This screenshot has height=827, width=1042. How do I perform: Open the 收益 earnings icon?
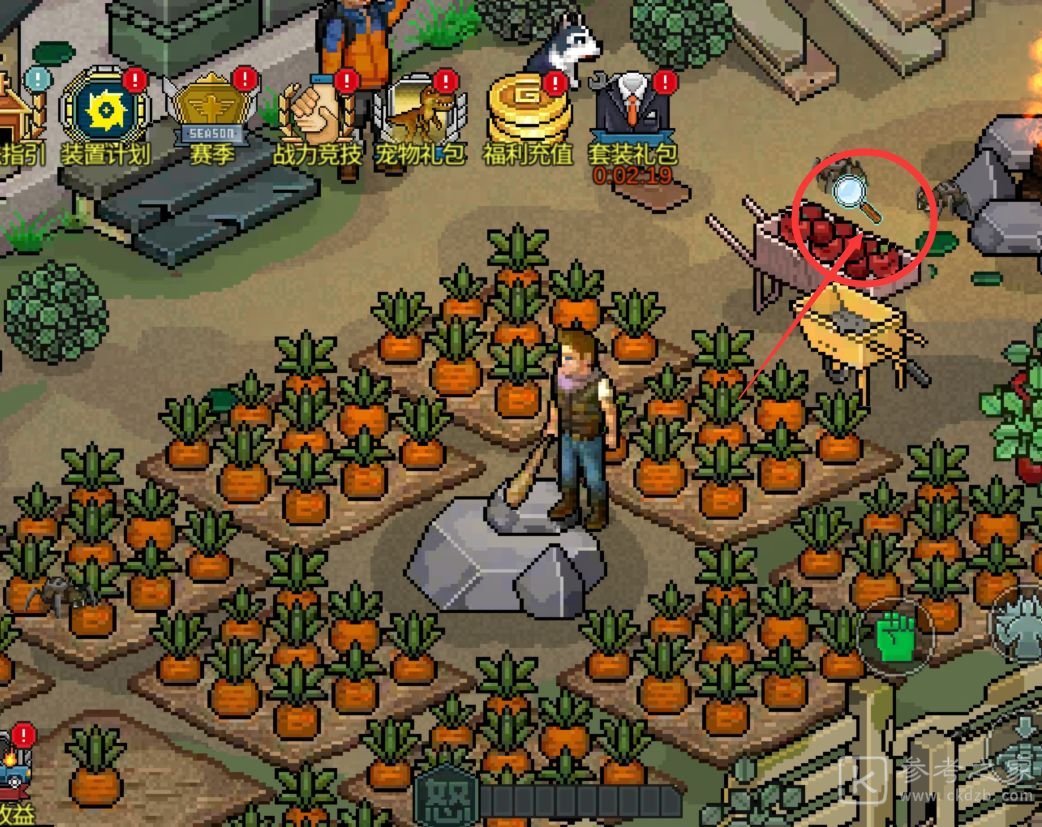click(x=14, y=775)
